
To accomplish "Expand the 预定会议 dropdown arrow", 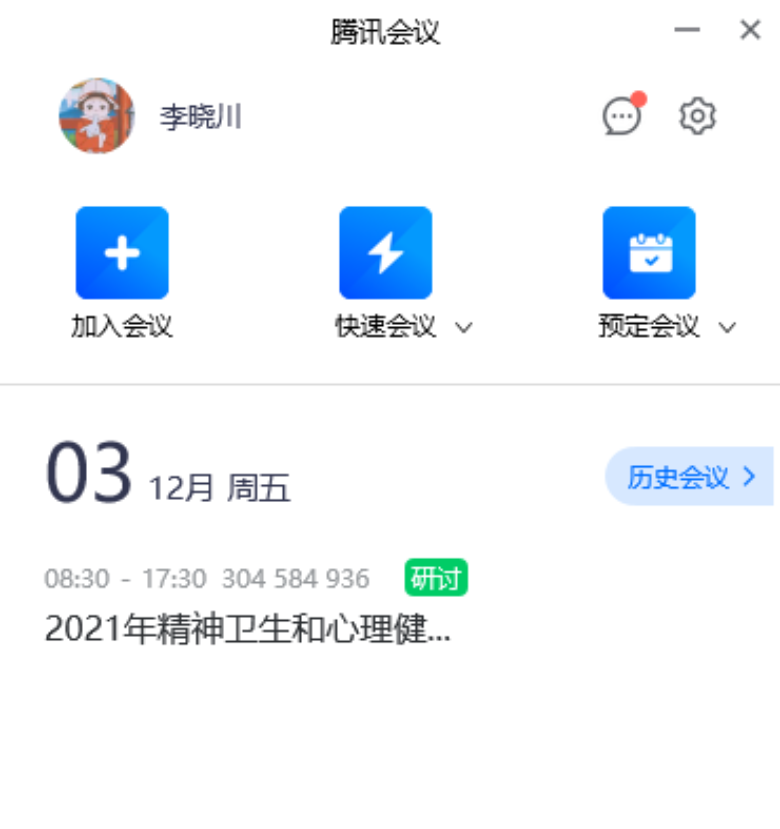I will coord(727,328).
